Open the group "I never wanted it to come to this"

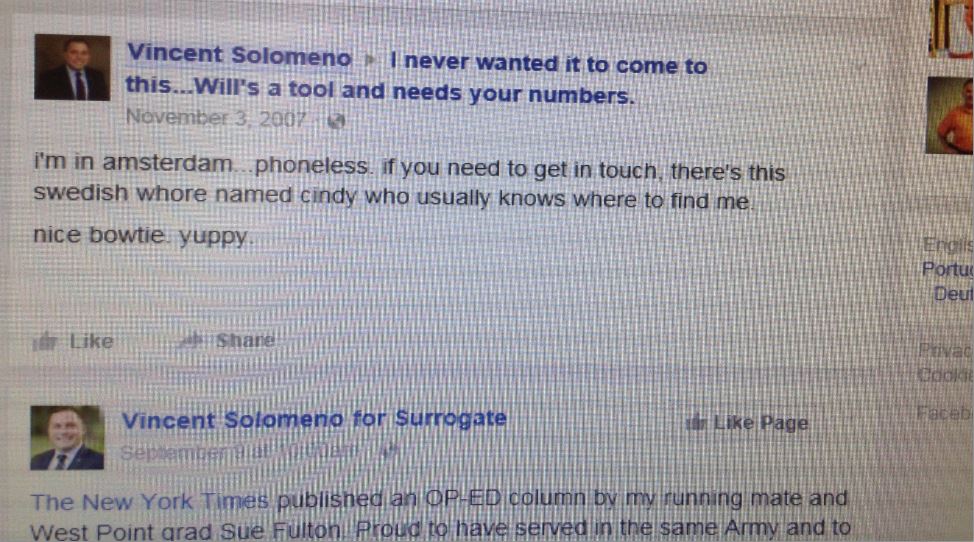click(548, 66)
